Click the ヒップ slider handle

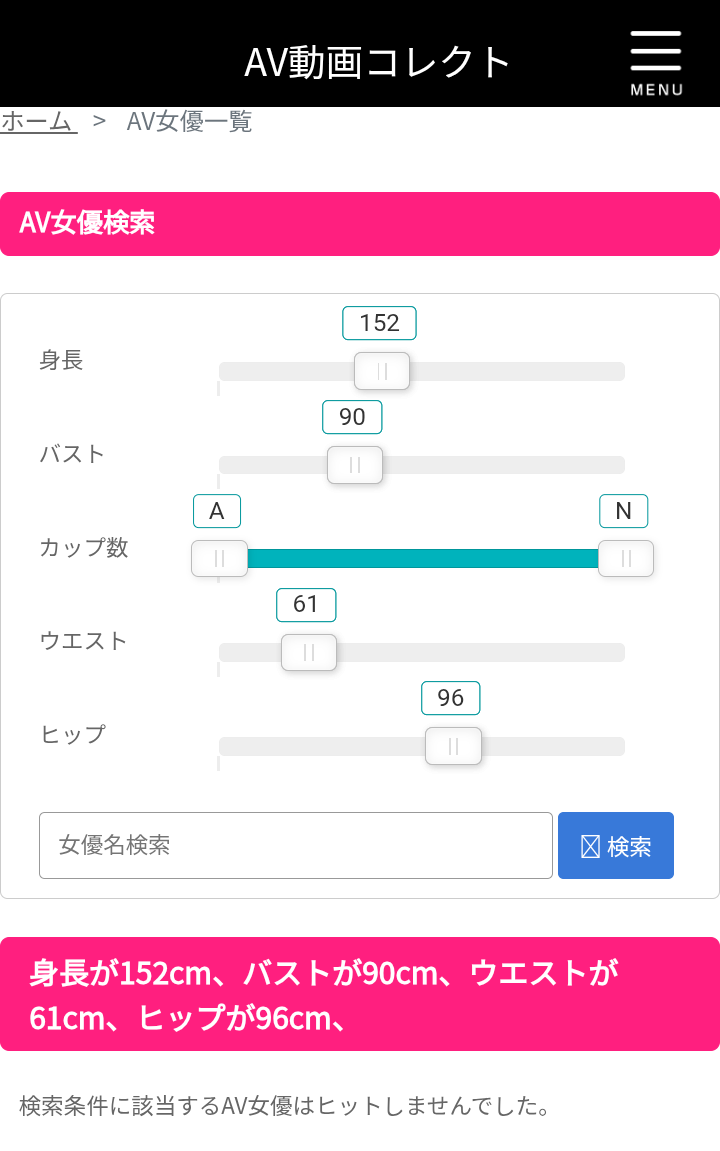click(x=452, y=745)
